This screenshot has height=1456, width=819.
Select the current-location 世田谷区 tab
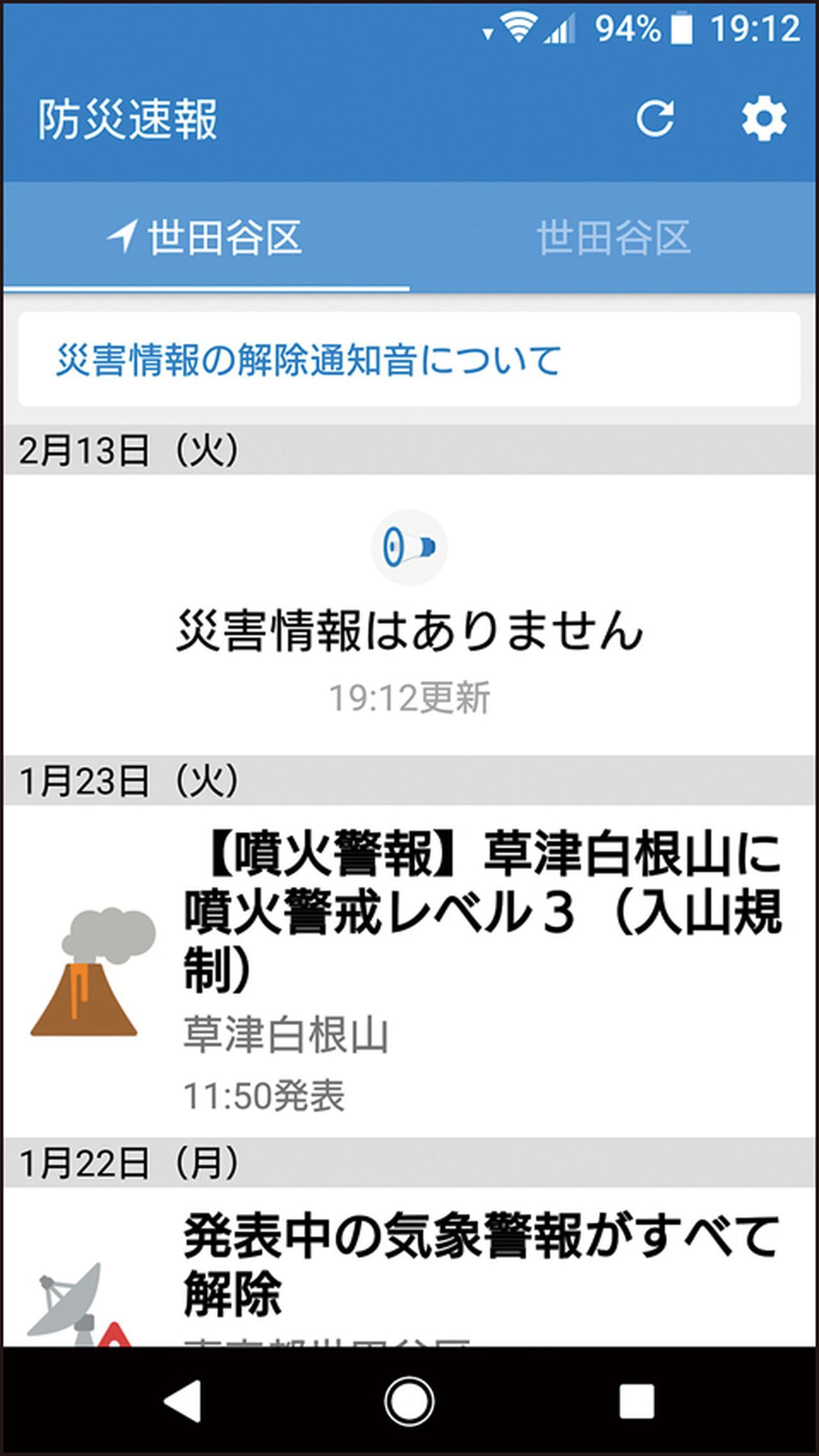coord(205,237)
